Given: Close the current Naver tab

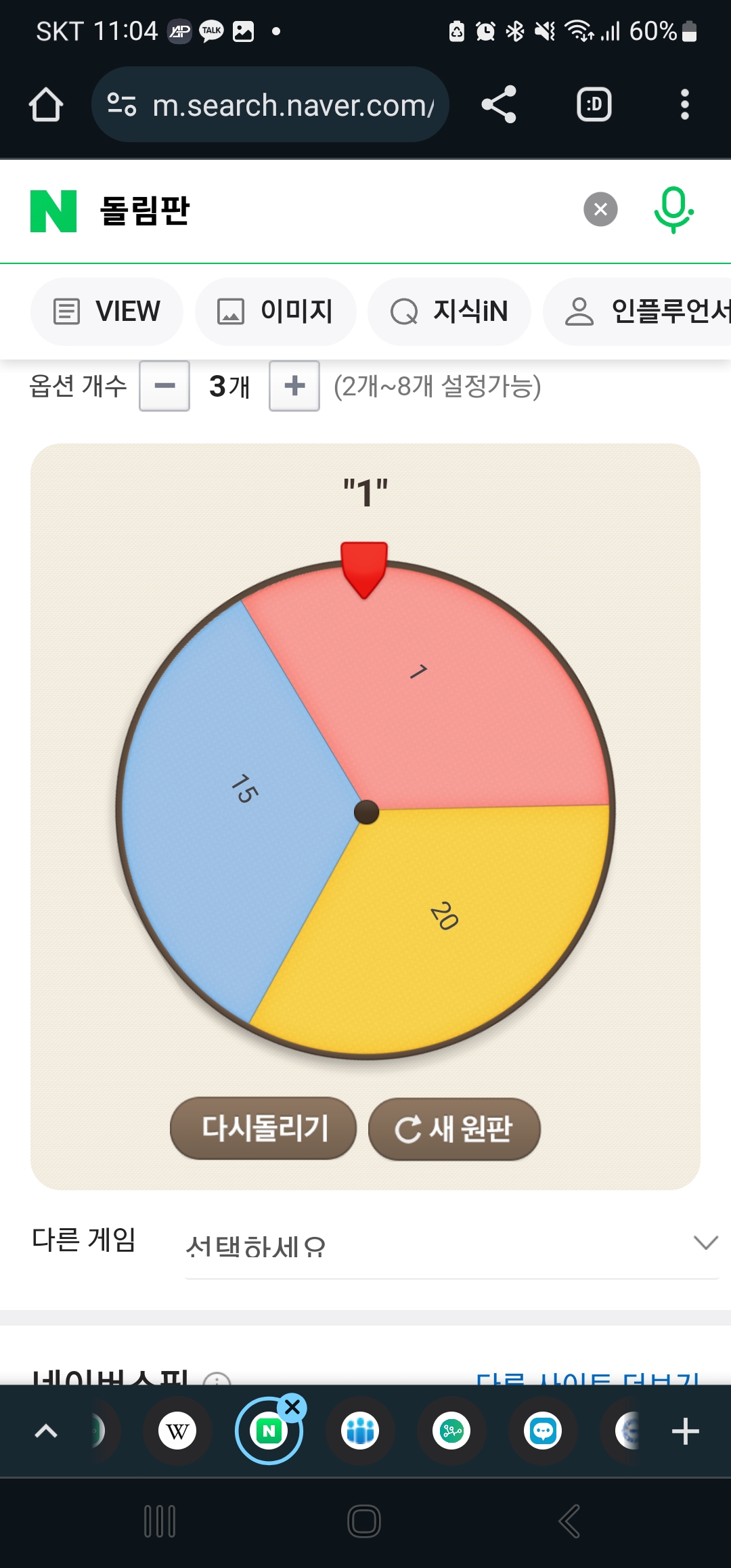Looking at the screenshot, I should 292,1408.
